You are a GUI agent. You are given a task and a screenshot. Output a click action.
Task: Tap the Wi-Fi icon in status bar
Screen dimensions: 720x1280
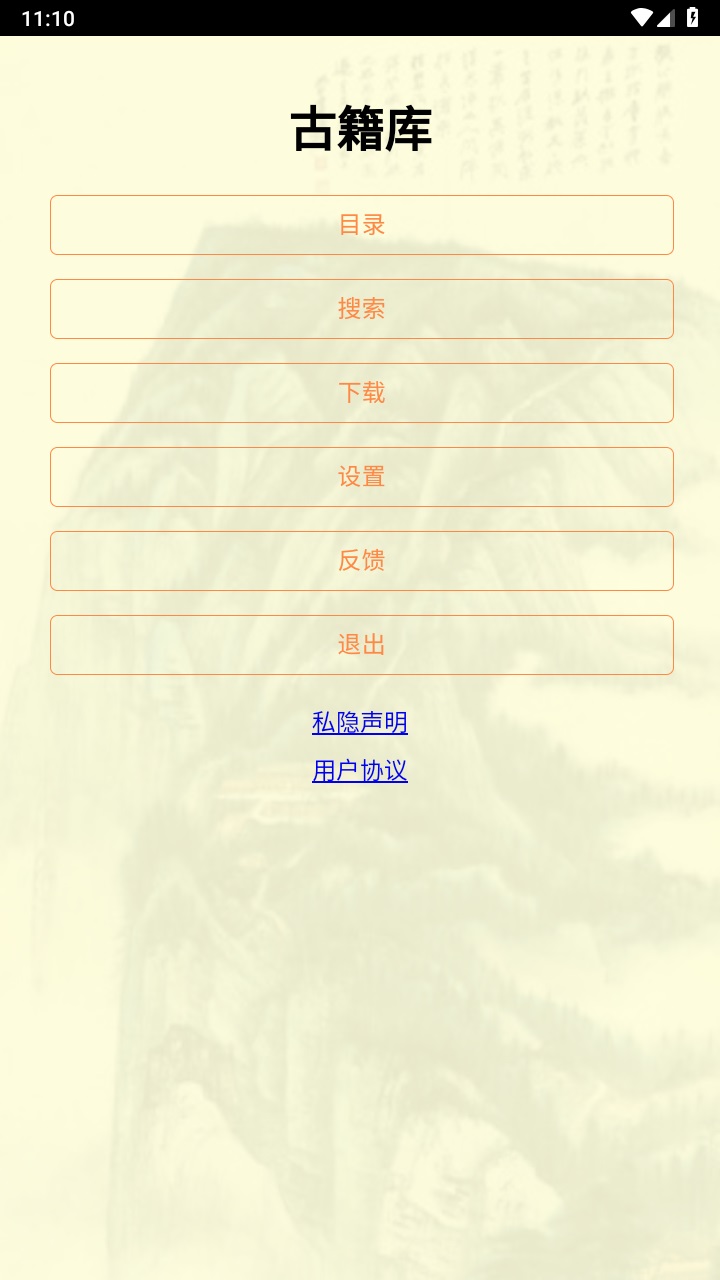coord(643,16)
